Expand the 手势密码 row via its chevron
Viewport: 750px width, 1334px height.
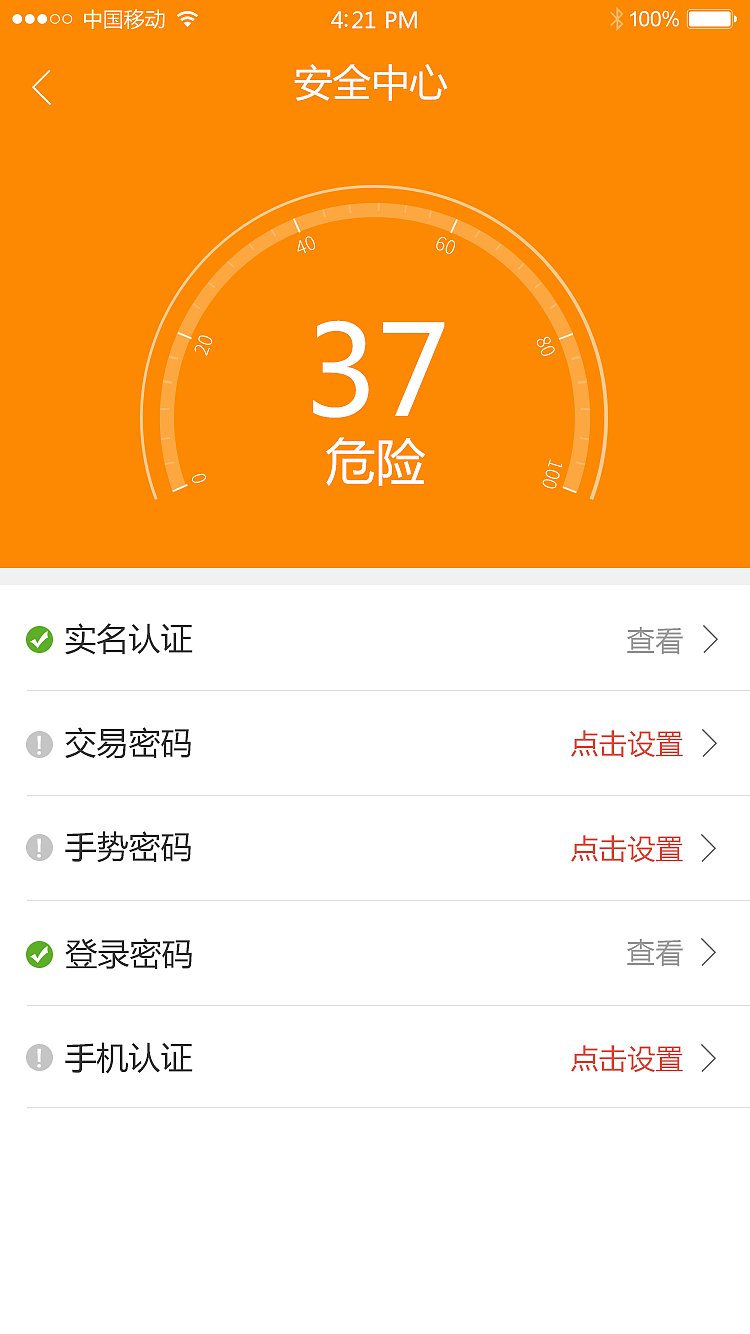pyautogui.click(x=711, y=849)
